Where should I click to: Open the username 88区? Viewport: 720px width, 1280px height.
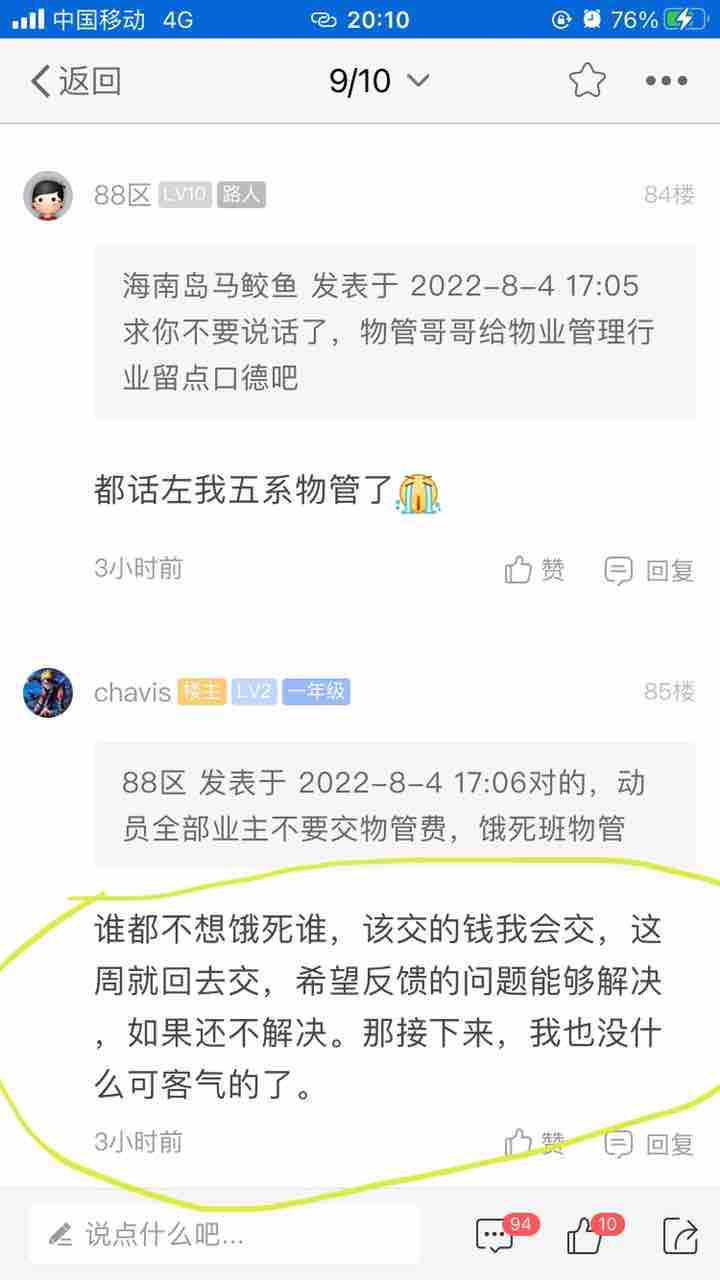pos(123,195)
